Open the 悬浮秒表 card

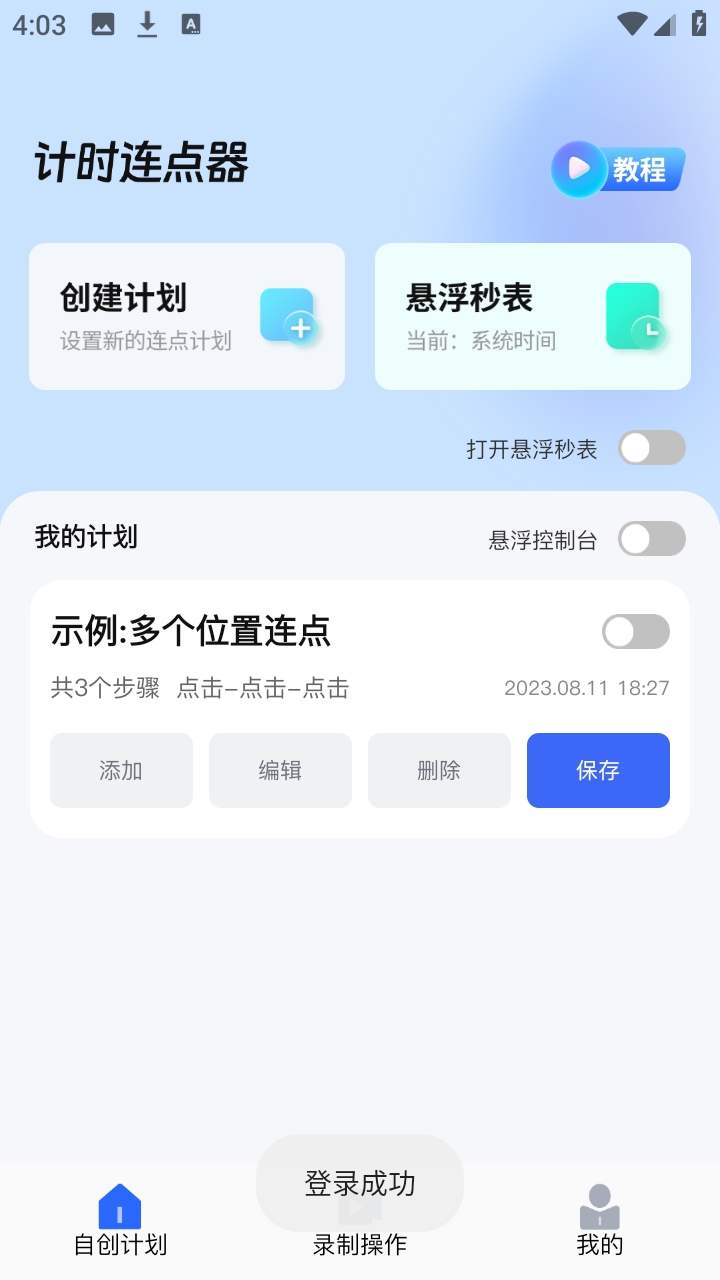pyautogui.click(x=532, y=316)
